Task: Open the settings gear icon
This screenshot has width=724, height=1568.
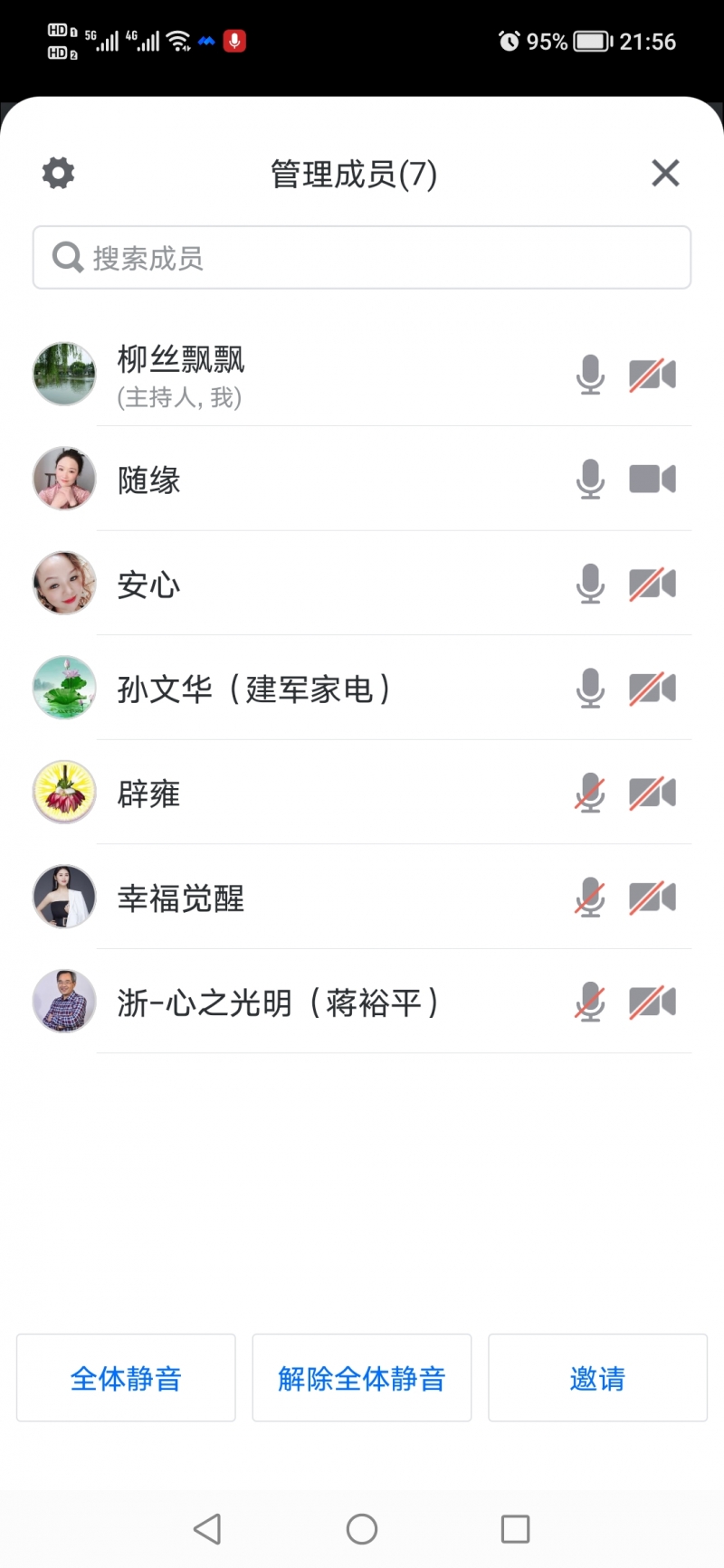Action: (x=59, y=173)
